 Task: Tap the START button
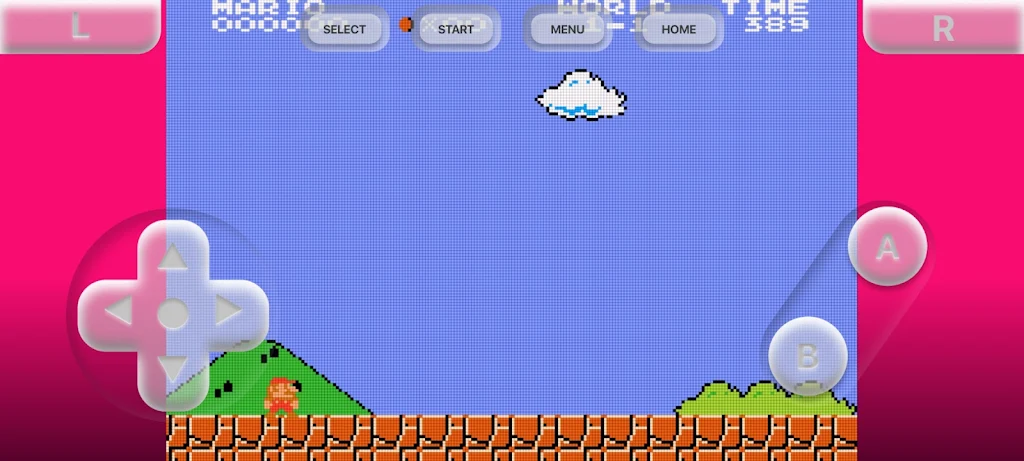pos(456,29)
